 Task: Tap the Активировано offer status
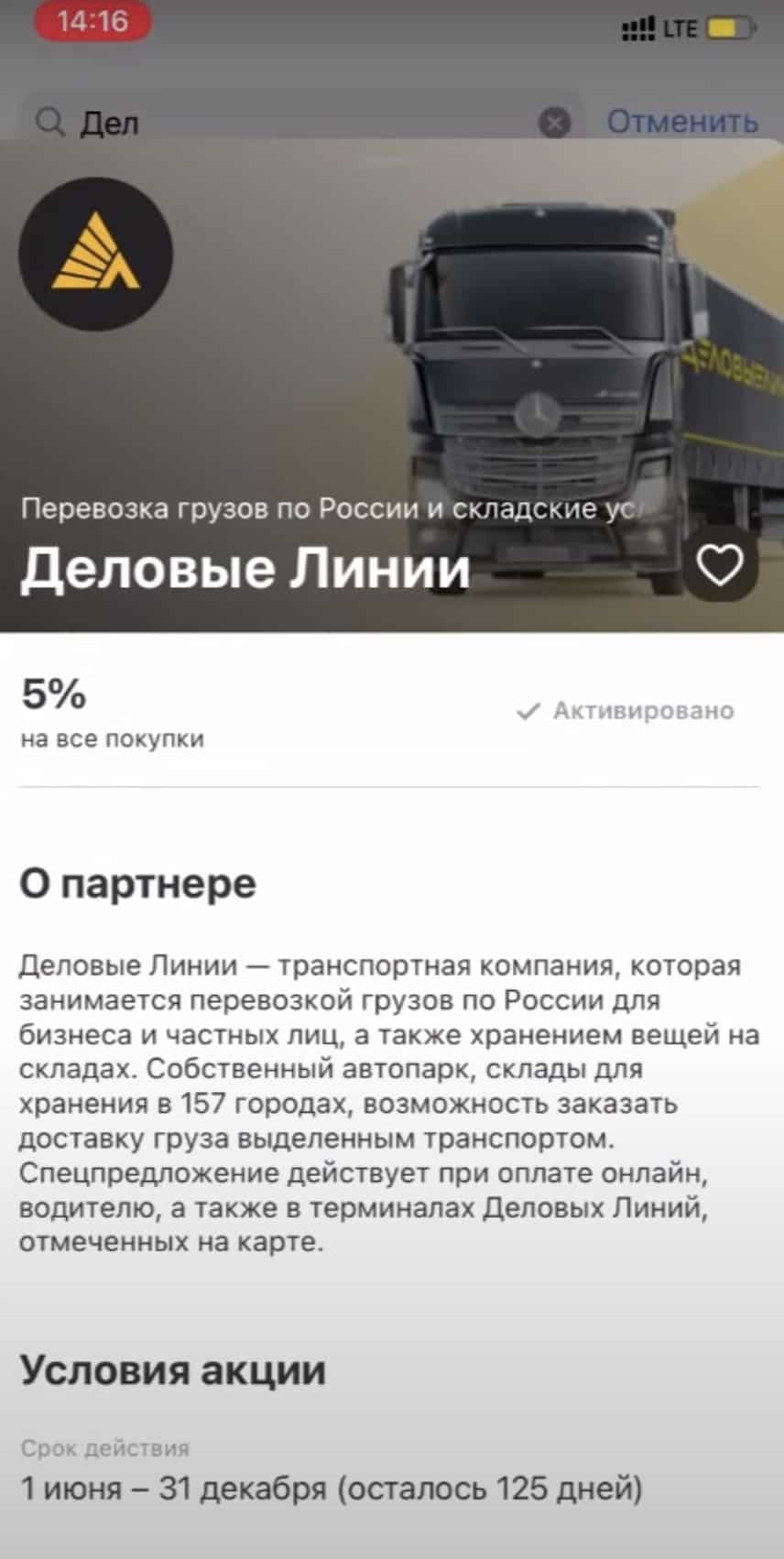(626, 711)
